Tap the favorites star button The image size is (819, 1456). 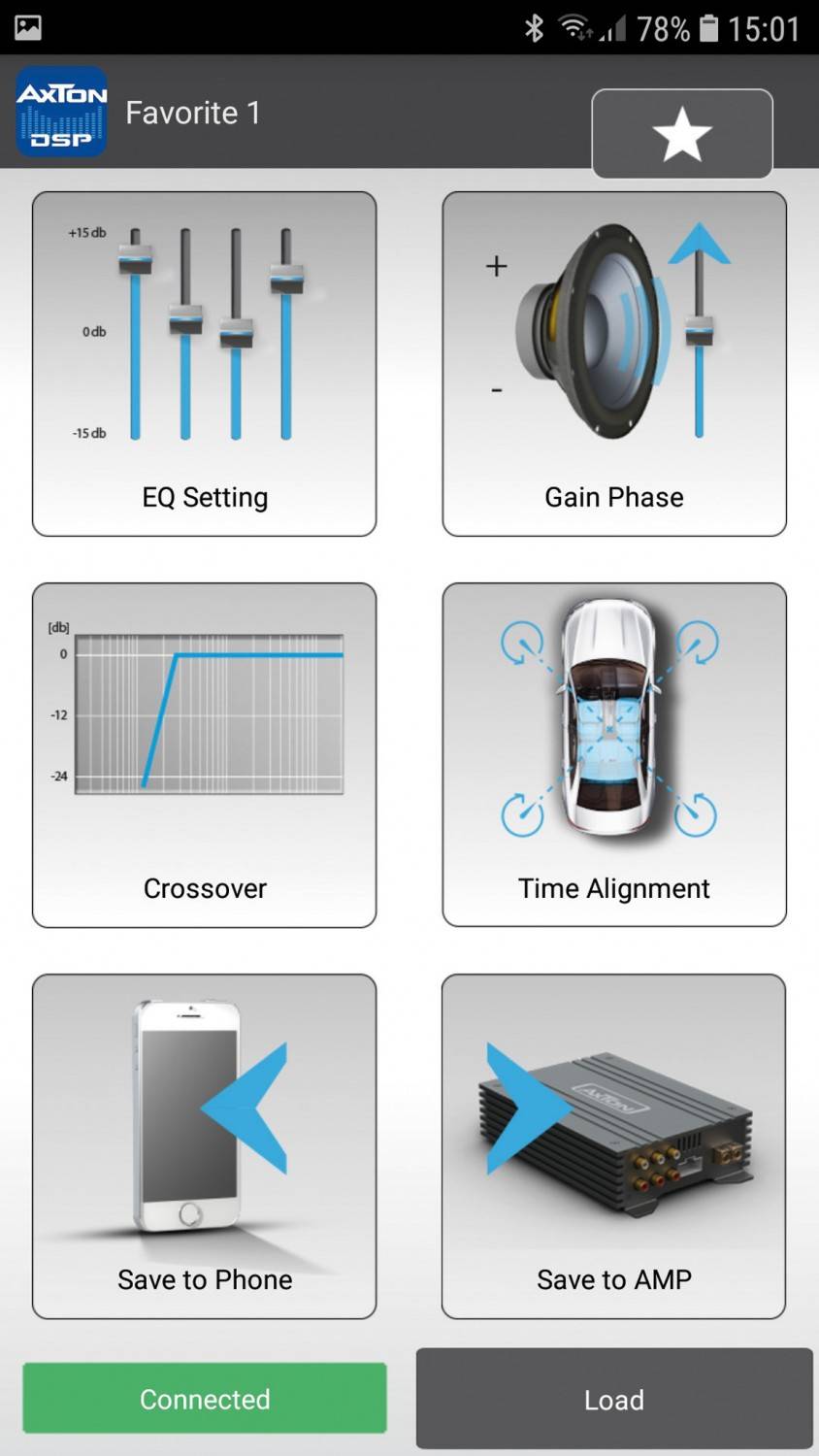point(681,134)
